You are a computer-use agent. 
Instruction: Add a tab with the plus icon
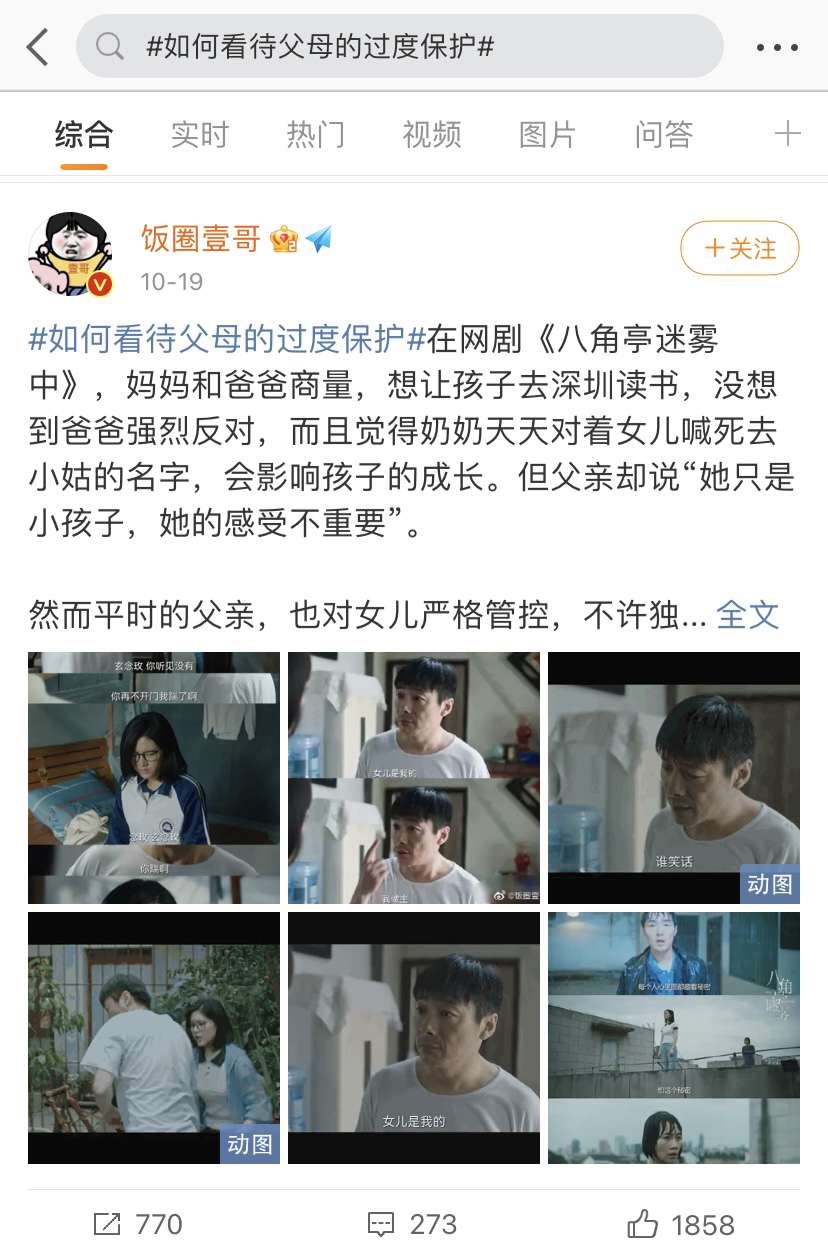[788, 134]
